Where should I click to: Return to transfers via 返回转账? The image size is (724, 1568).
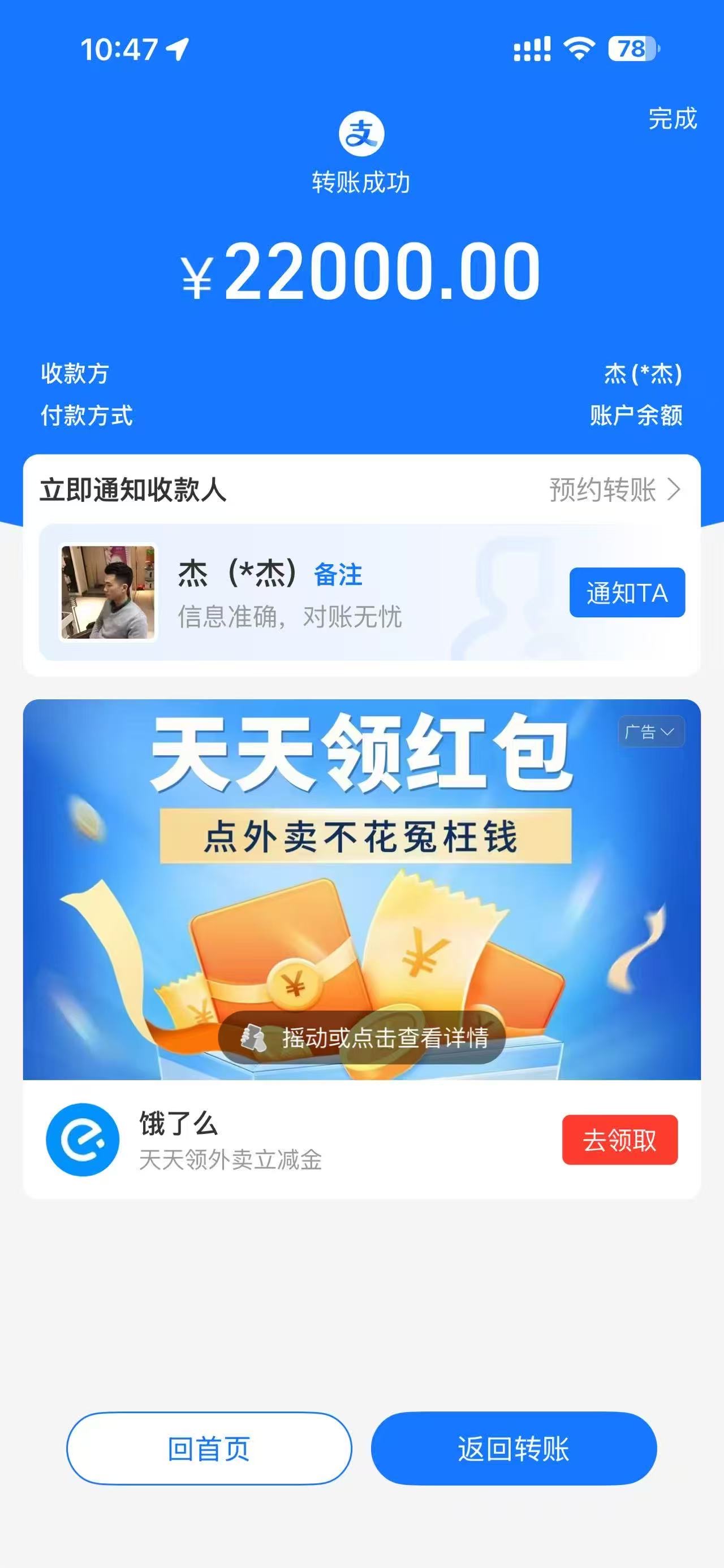click(x=514, y=1448)
